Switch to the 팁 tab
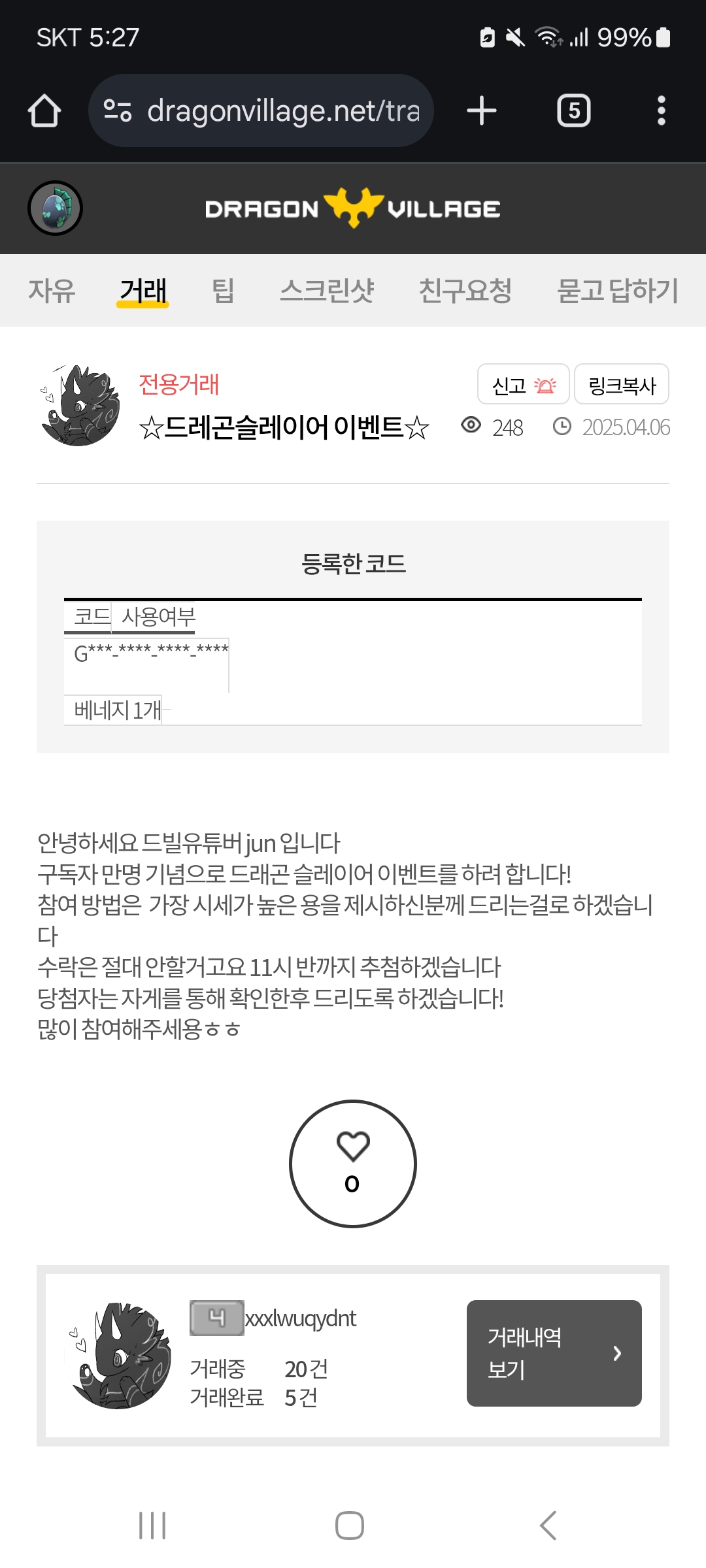This screenshot has width=706, height=1568. click(223, 291)
